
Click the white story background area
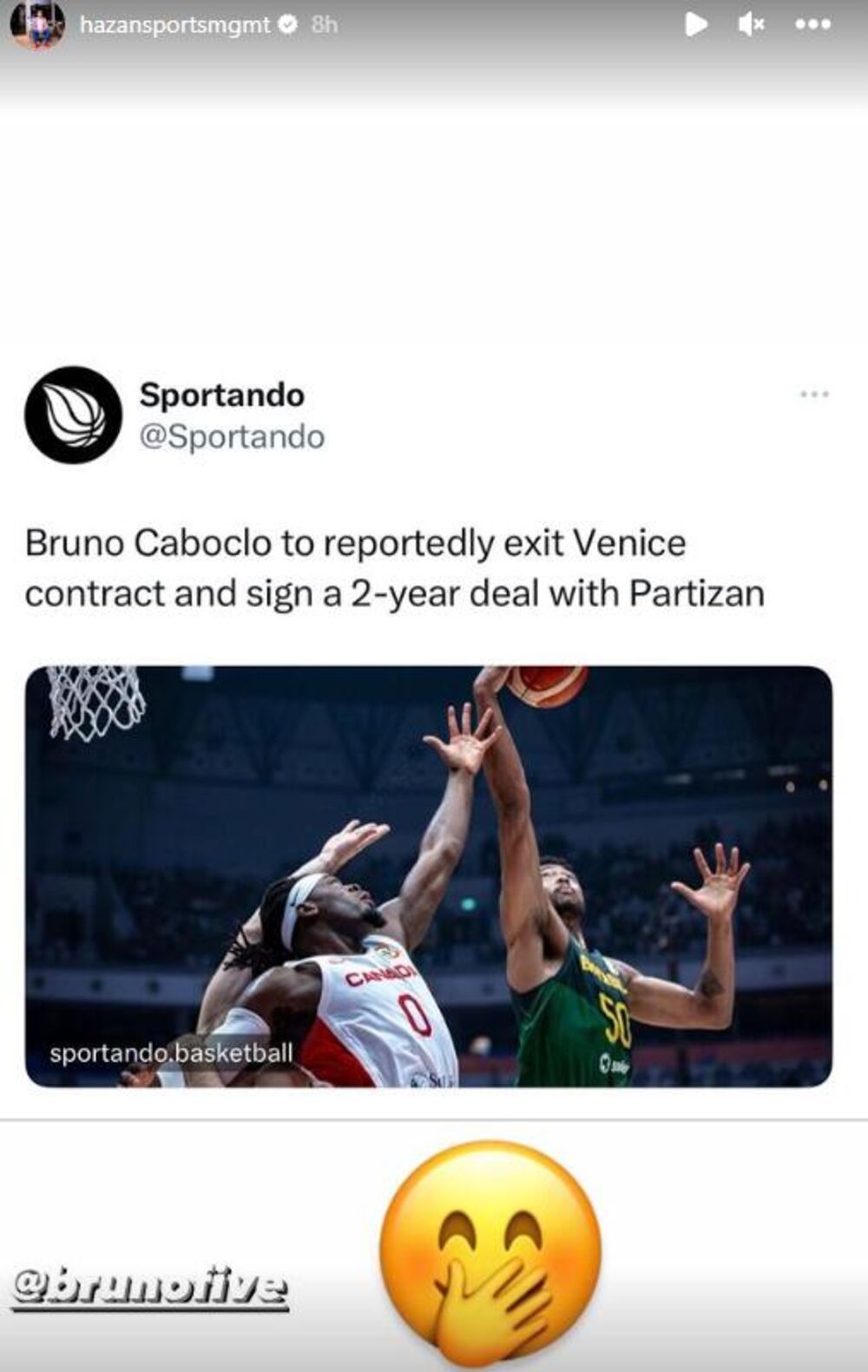point(434,217)
